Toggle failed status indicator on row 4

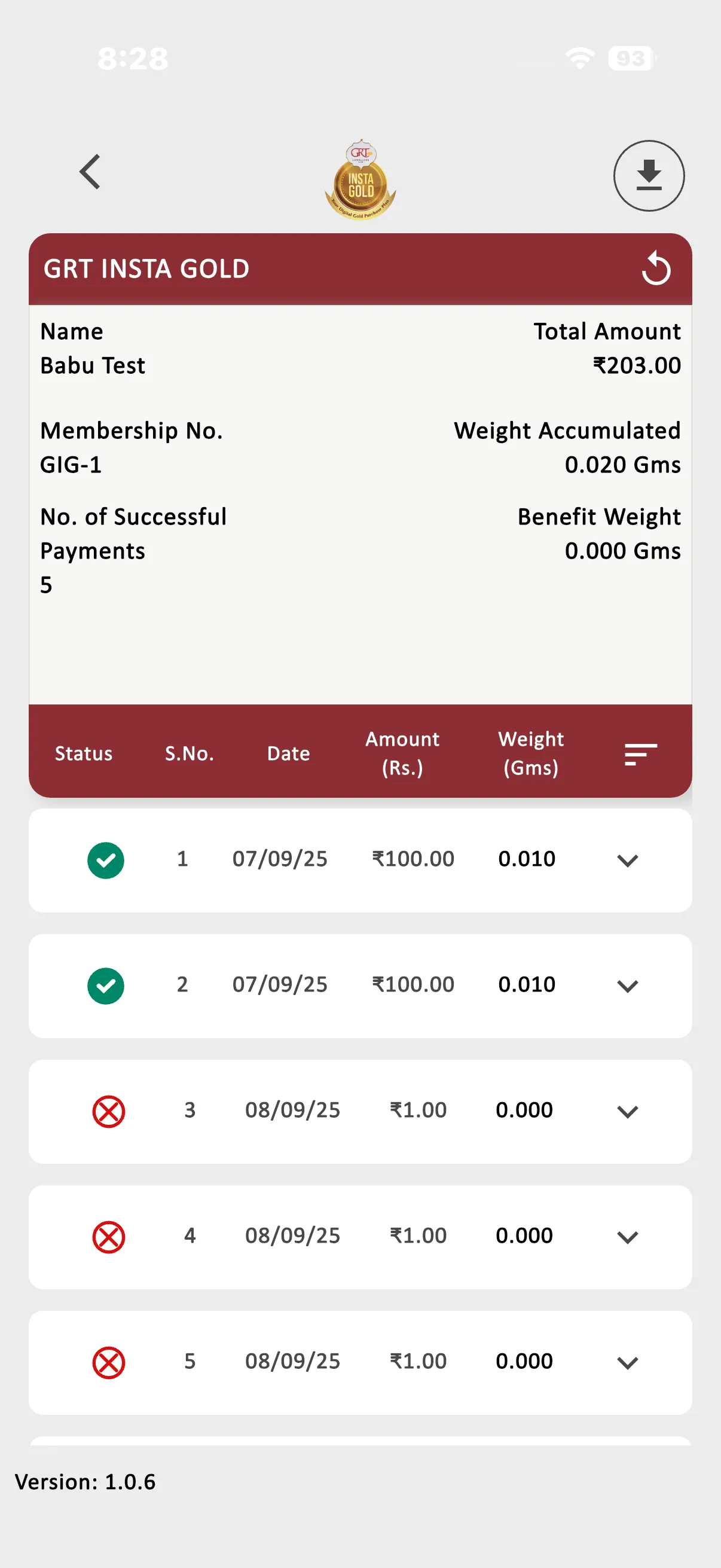pos(108,1236)
